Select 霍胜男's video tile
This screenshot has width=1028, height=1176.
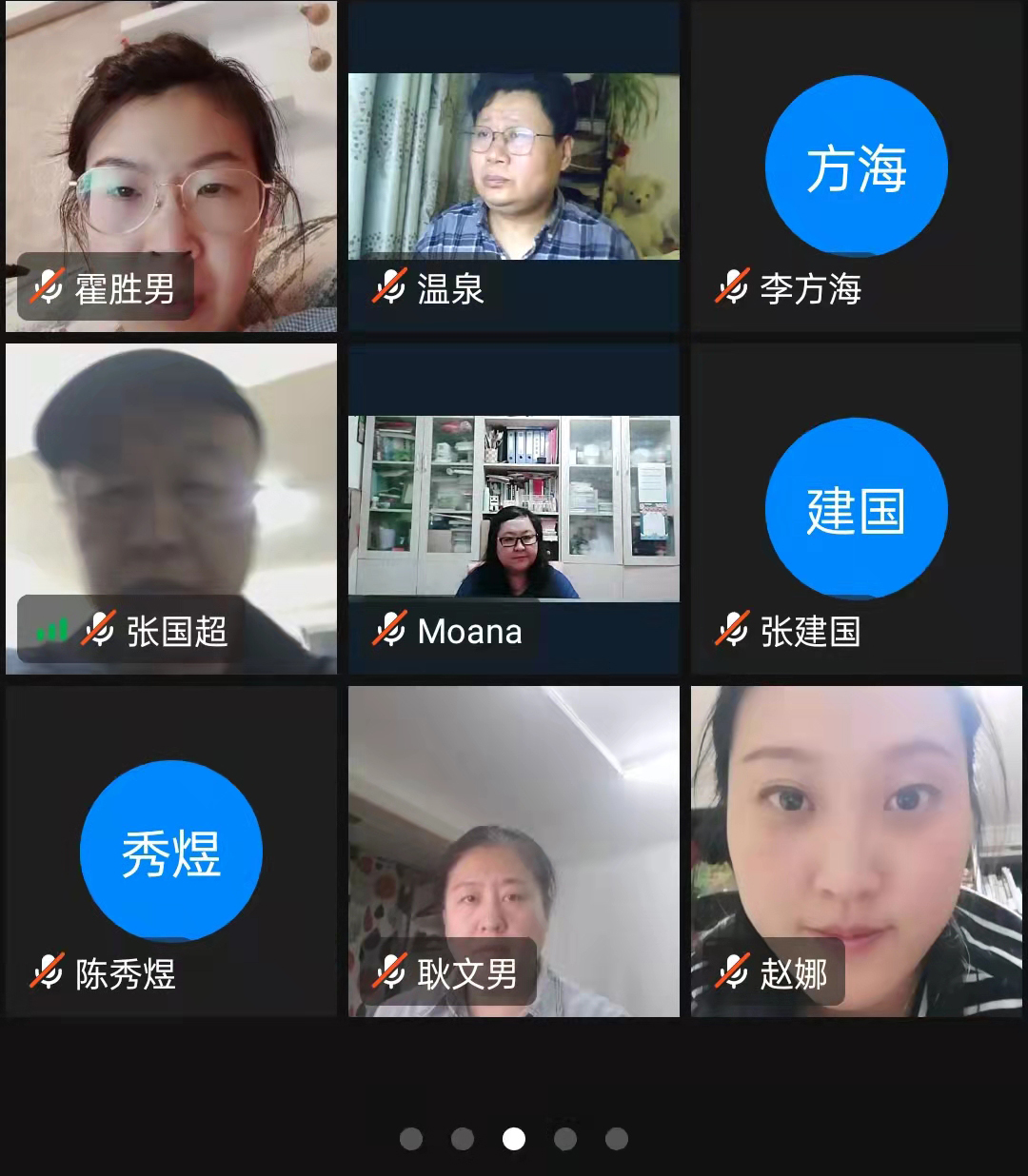click(x=171, y=167)
